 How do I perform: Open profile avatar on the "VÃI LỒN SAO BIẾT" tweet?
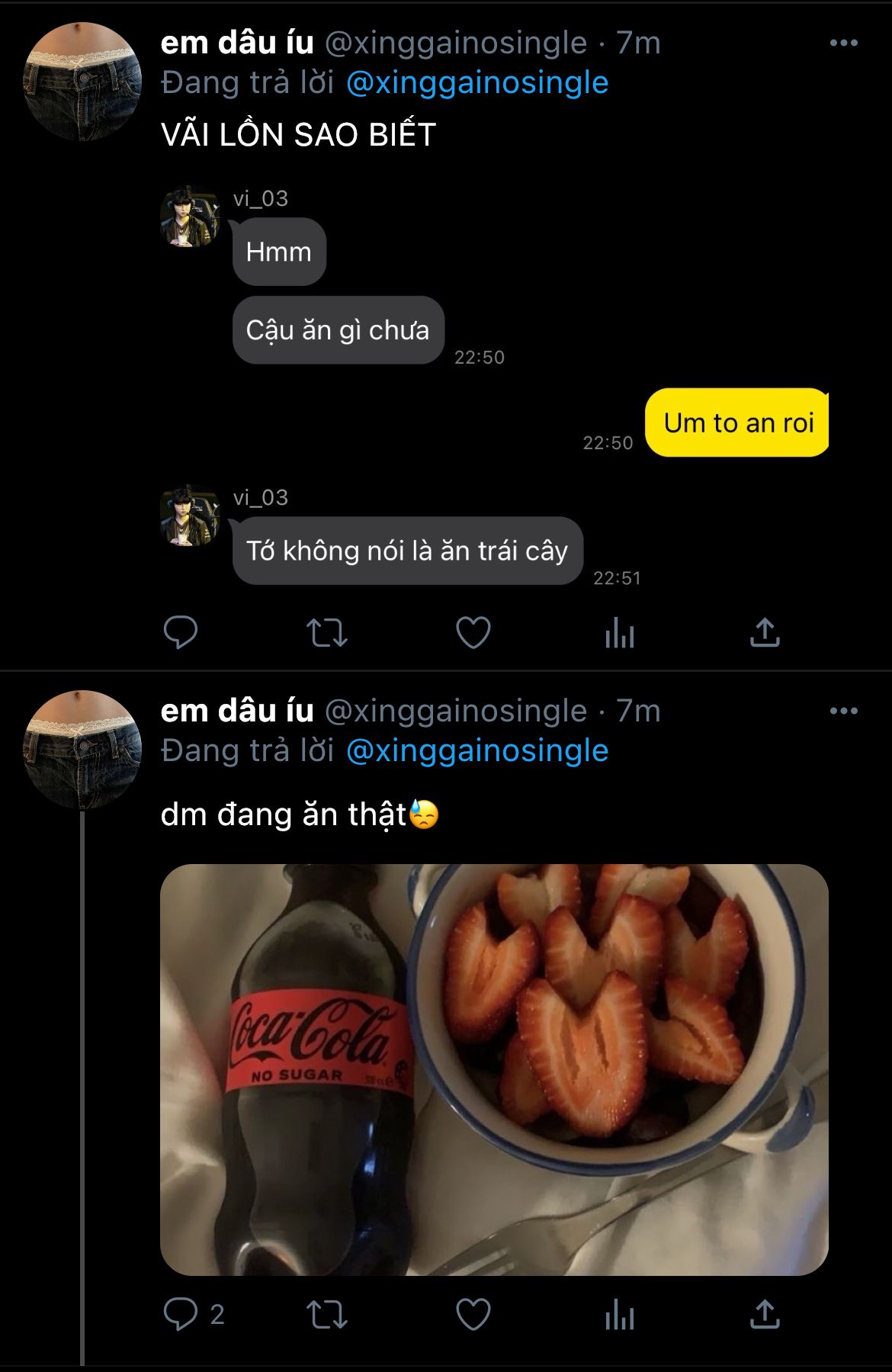[x=82, y=82]
